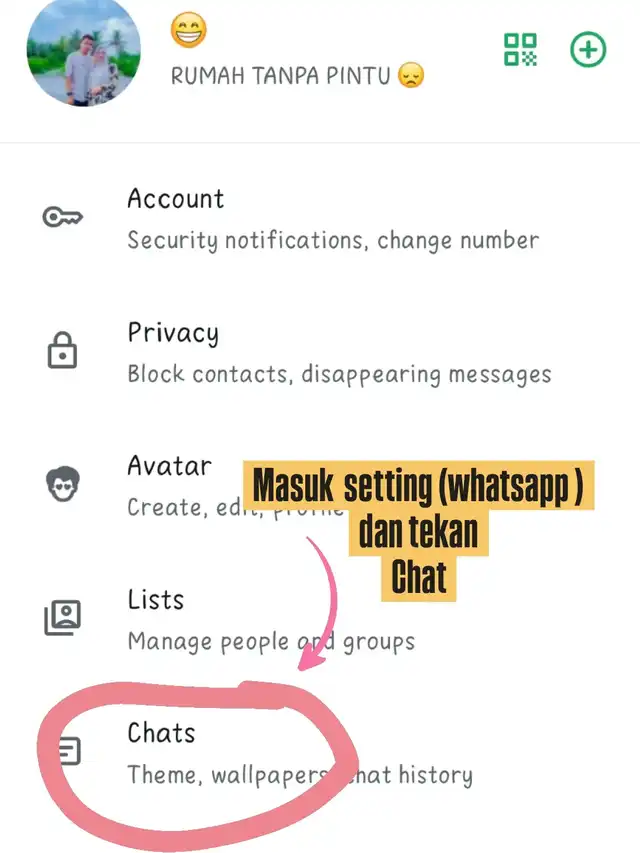Open the Chats settings row
Screen dimensions: 640x853
tap(320, 754)
